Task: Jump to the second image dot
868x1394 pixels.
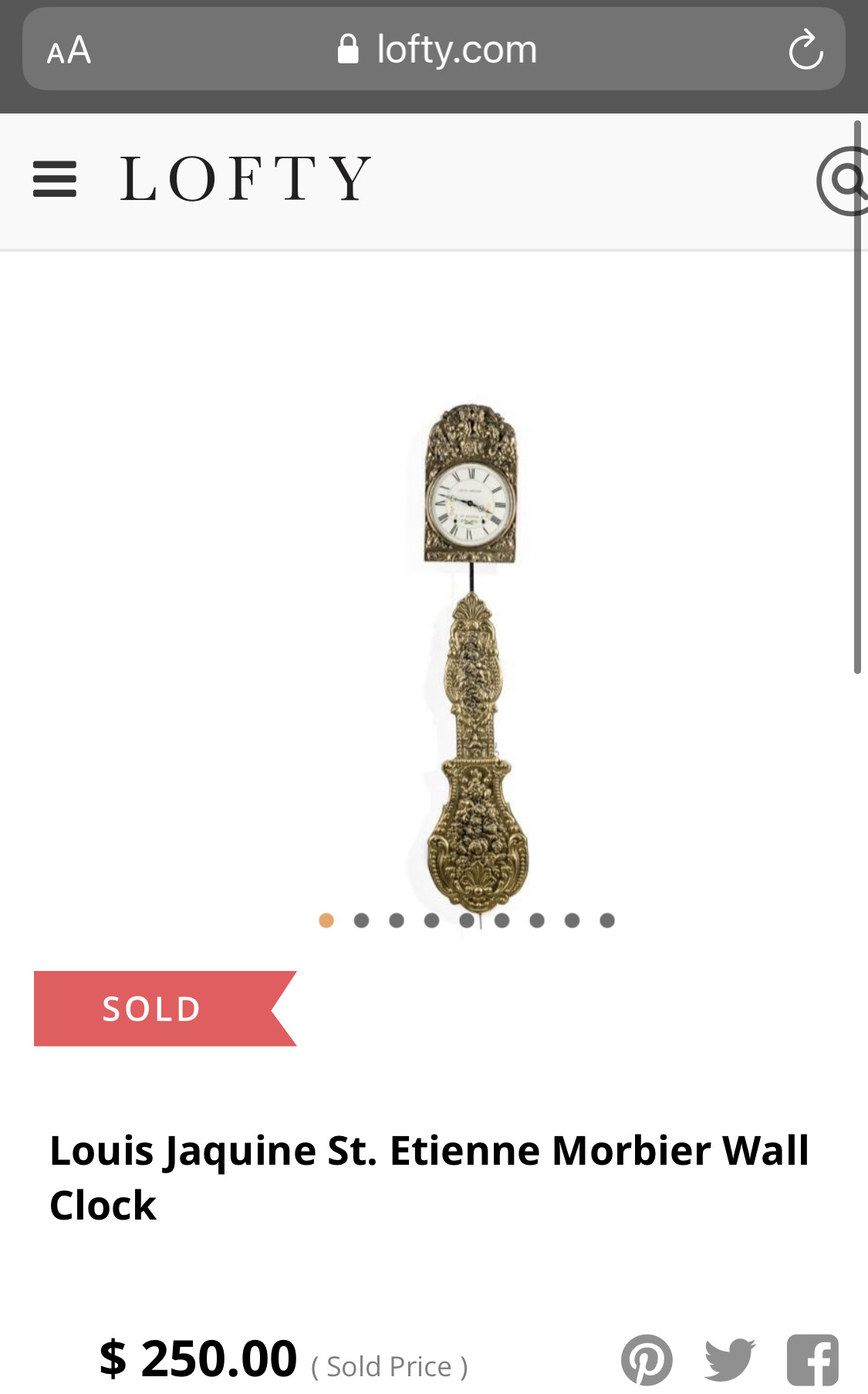Action: click(x=361, y=920)
